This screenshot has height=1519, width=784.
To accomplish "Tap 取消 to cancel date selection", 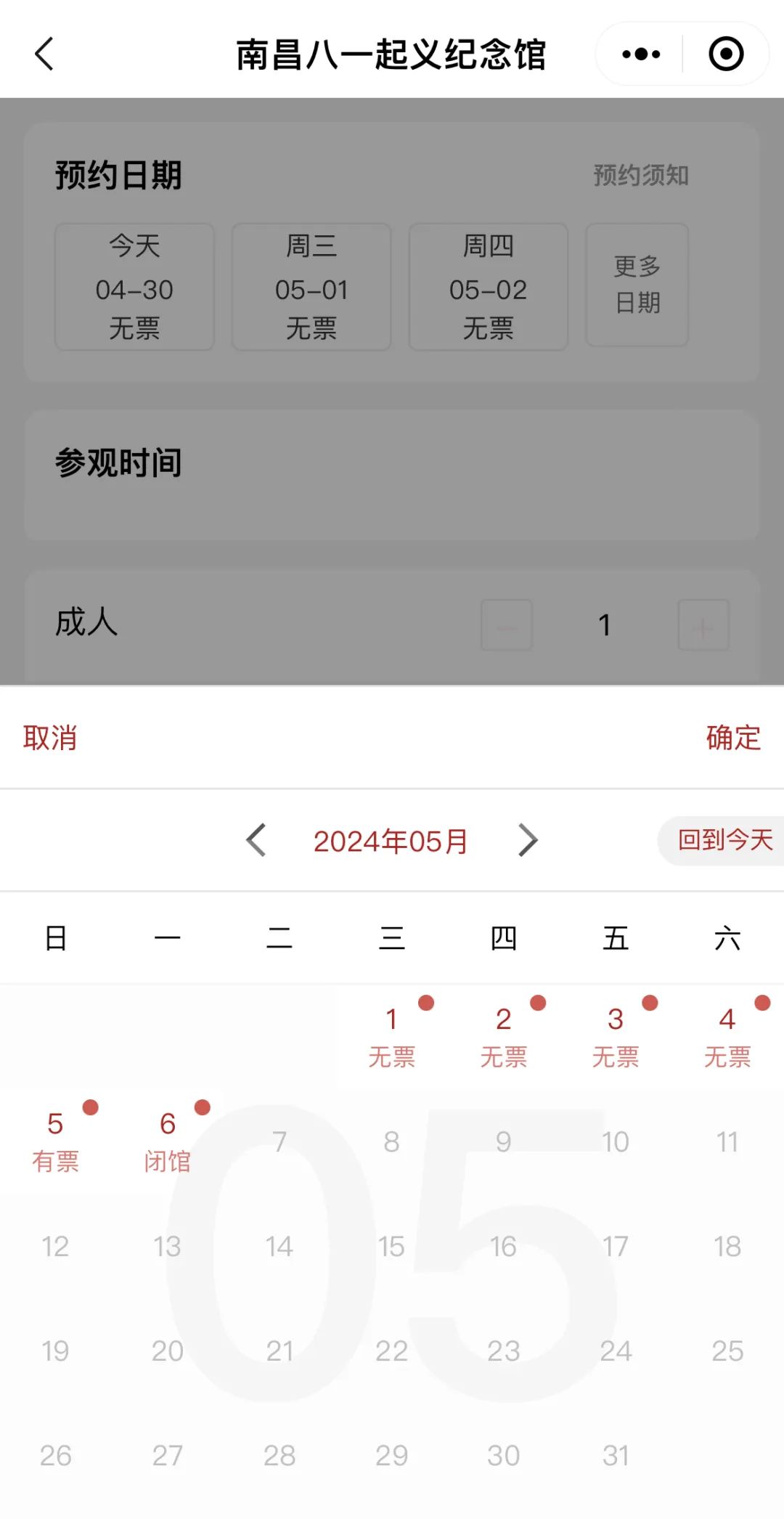I will 50,738.
